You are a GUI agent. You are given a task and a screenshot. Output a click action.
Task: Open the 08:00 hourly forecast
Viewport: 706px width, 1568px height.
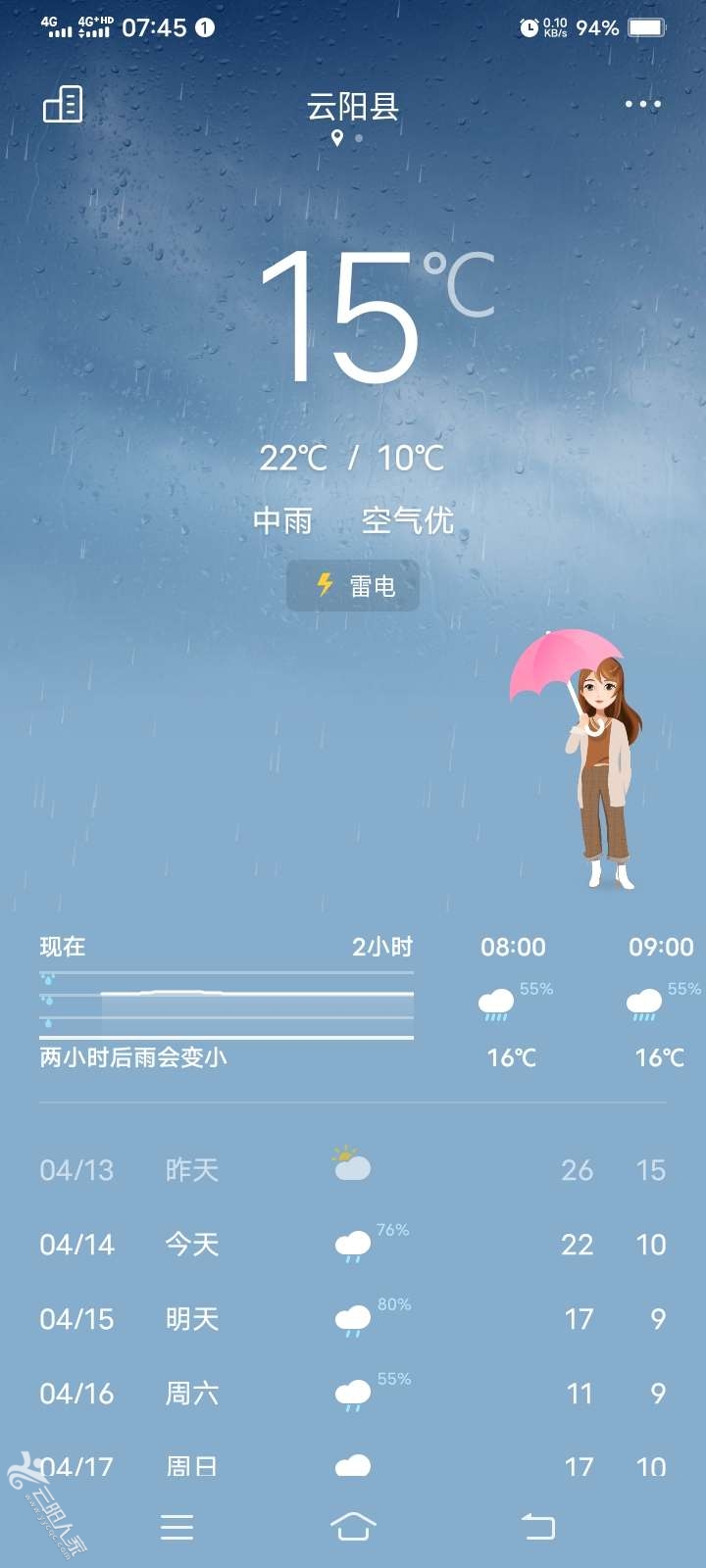pos(512,1002)
